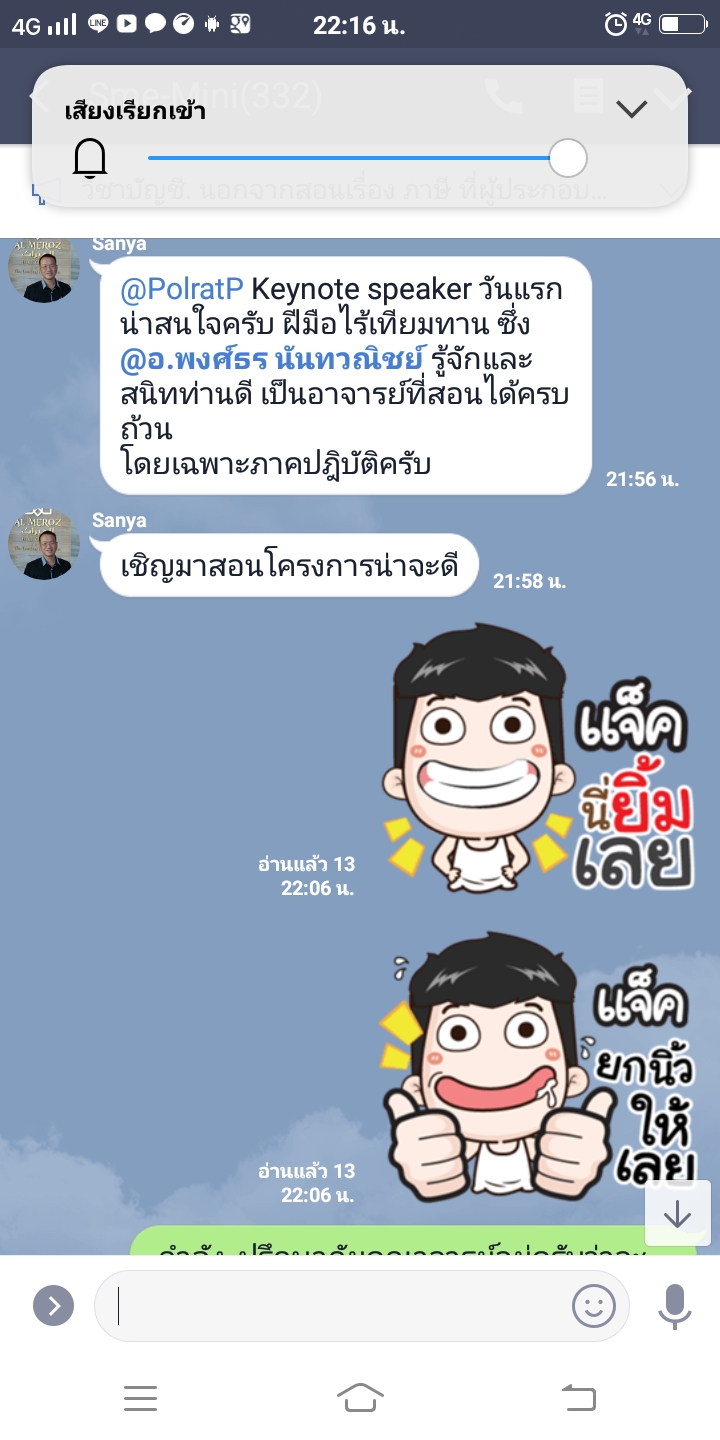Open Sanya's profile picture on the Keynote message
Screen dimensions: 720x1440
44,269
